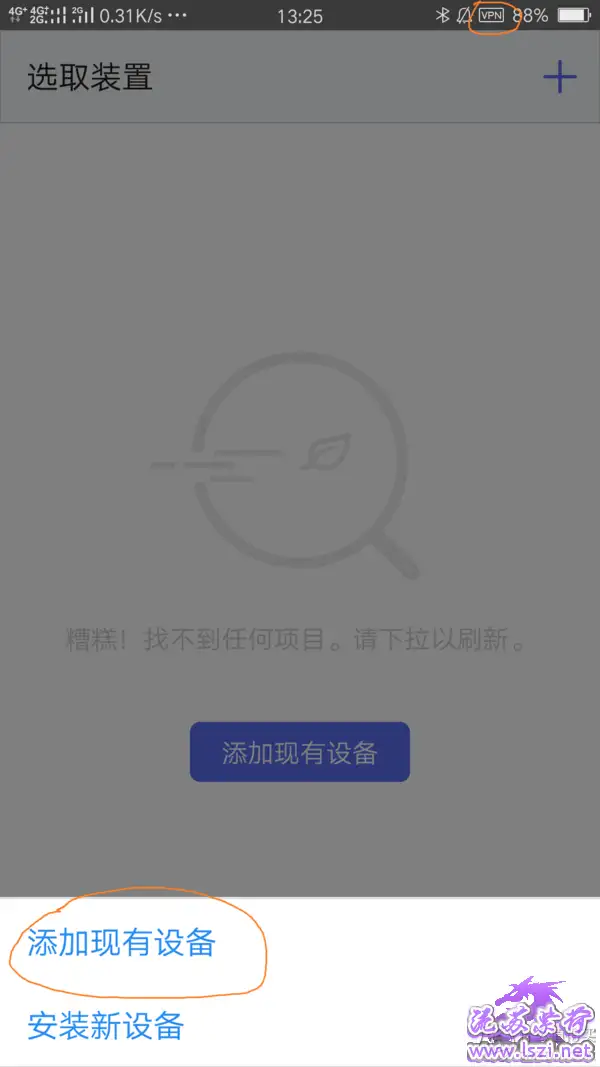Viewport: 600px width, 1067px height.
Task: Tap the plus icon in the header
Action: pos(559,77)
